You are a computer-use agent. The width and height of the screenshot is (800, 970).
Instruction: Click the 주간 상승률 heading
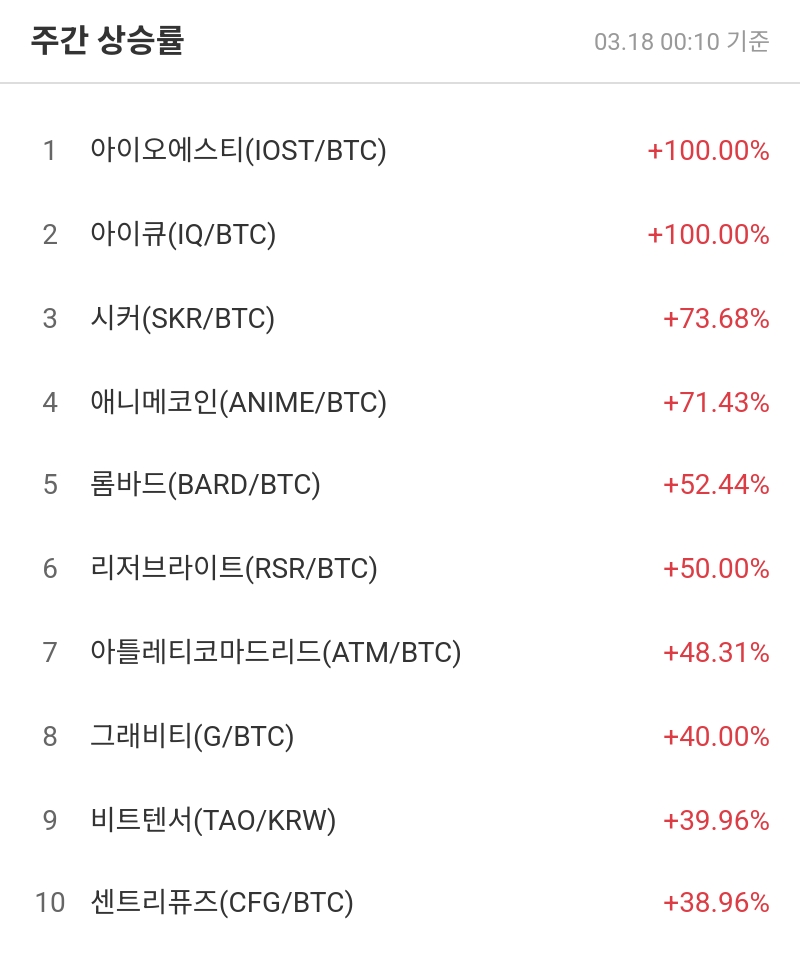(x=103, y=42)
